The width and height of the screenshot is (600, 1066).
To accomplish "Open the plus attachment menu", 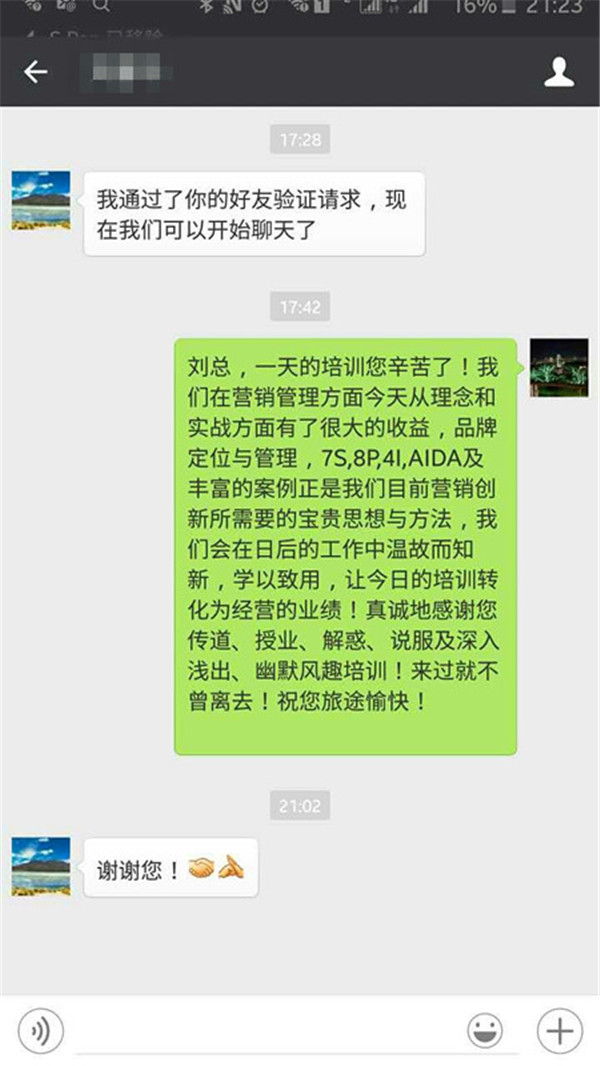I will pyautogui.click(x=559, y=1029).
